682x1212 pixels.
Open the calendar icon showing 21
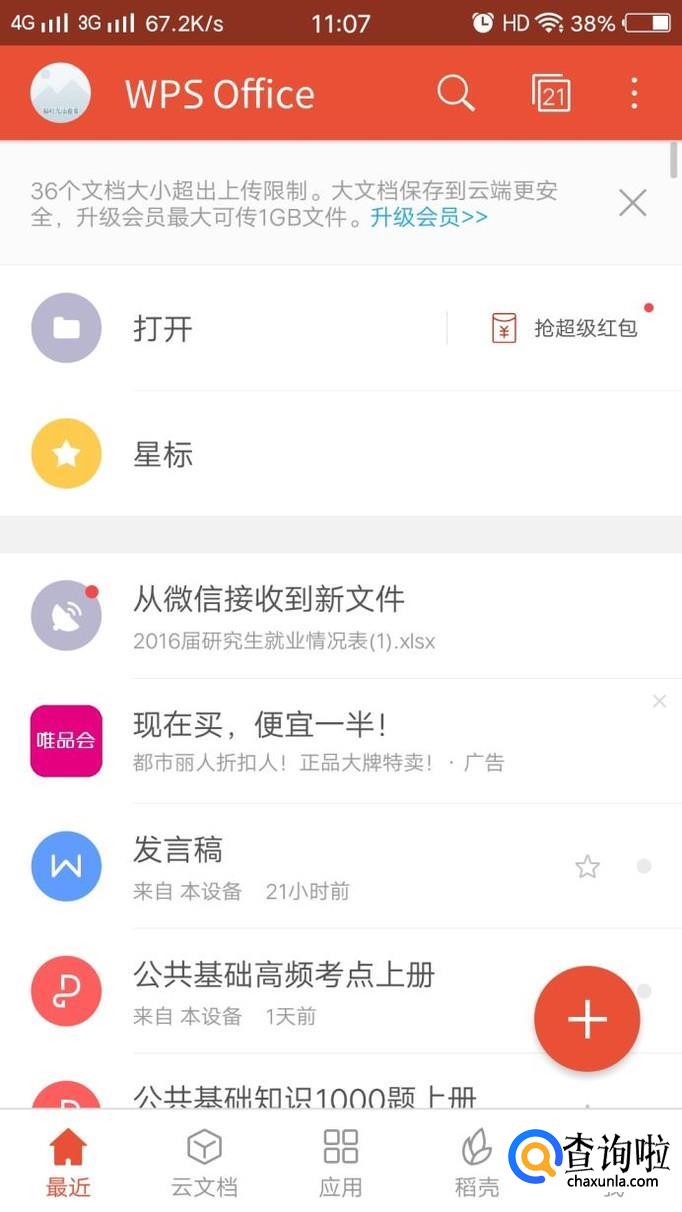pyautogui.click(x=551, y=94)
